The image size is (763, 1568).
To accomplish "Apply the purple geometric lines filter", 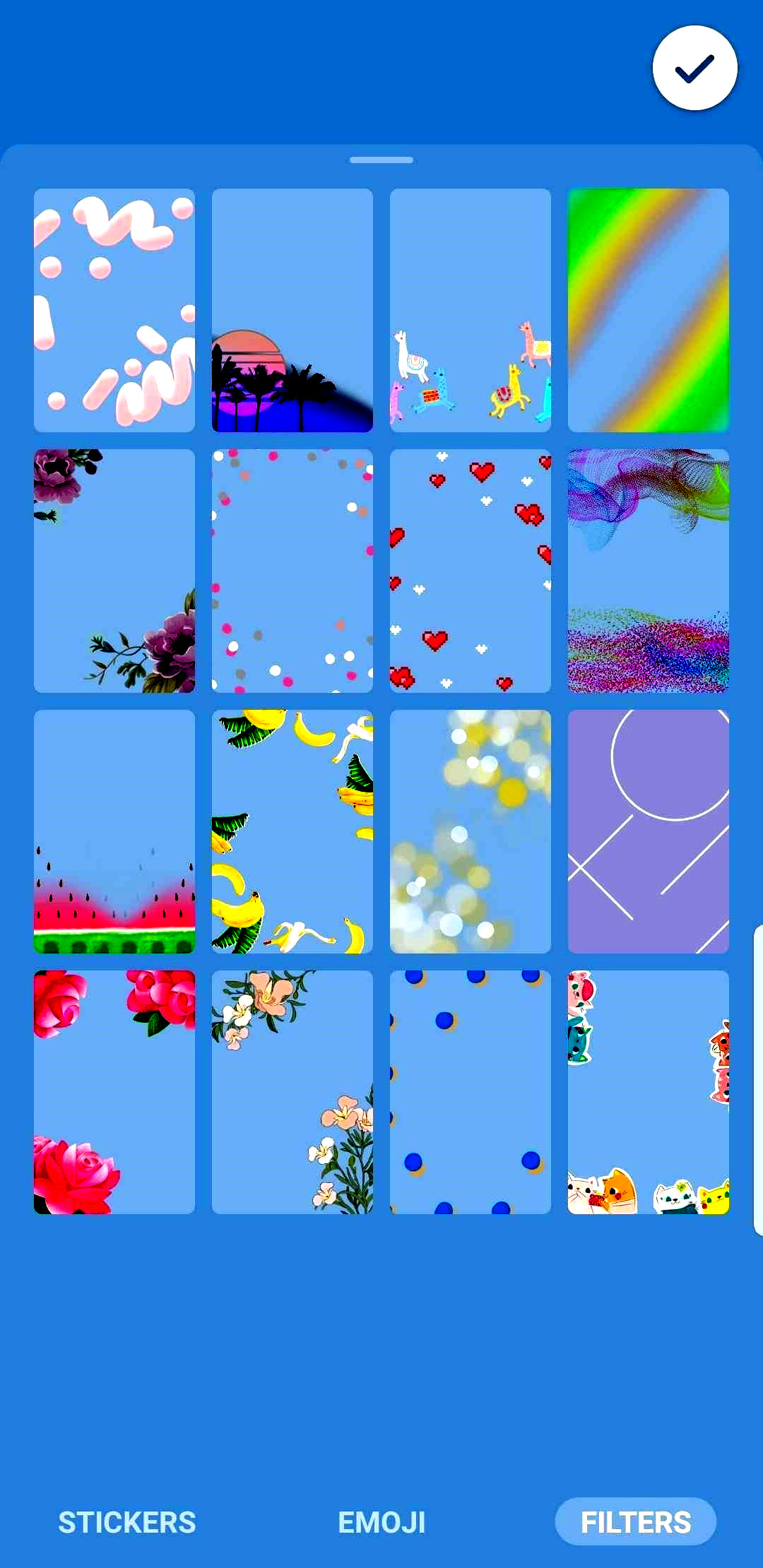I will coord(649,831).
